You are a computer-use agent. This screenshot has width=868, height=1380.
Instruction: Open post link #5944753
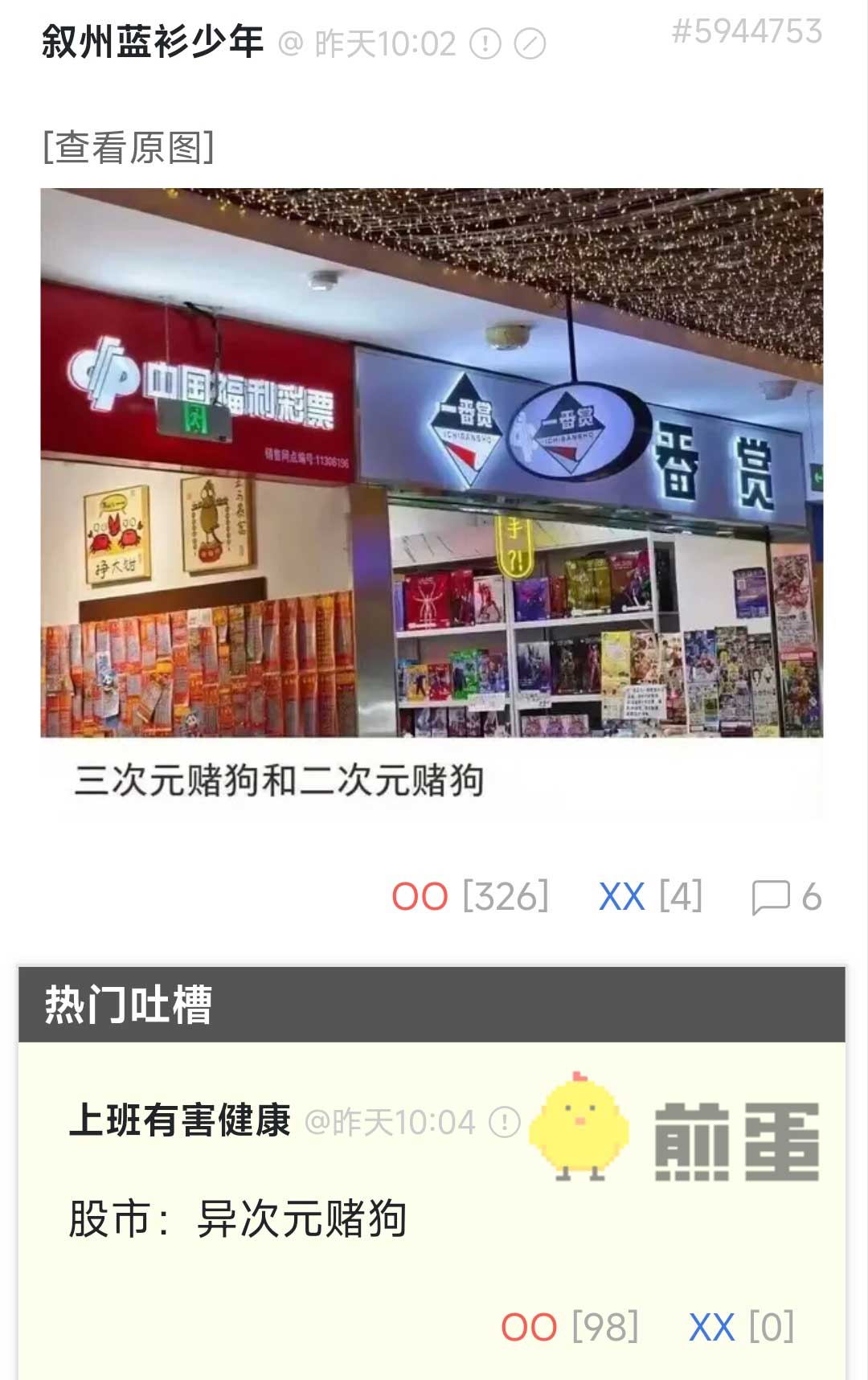(747, 32)
